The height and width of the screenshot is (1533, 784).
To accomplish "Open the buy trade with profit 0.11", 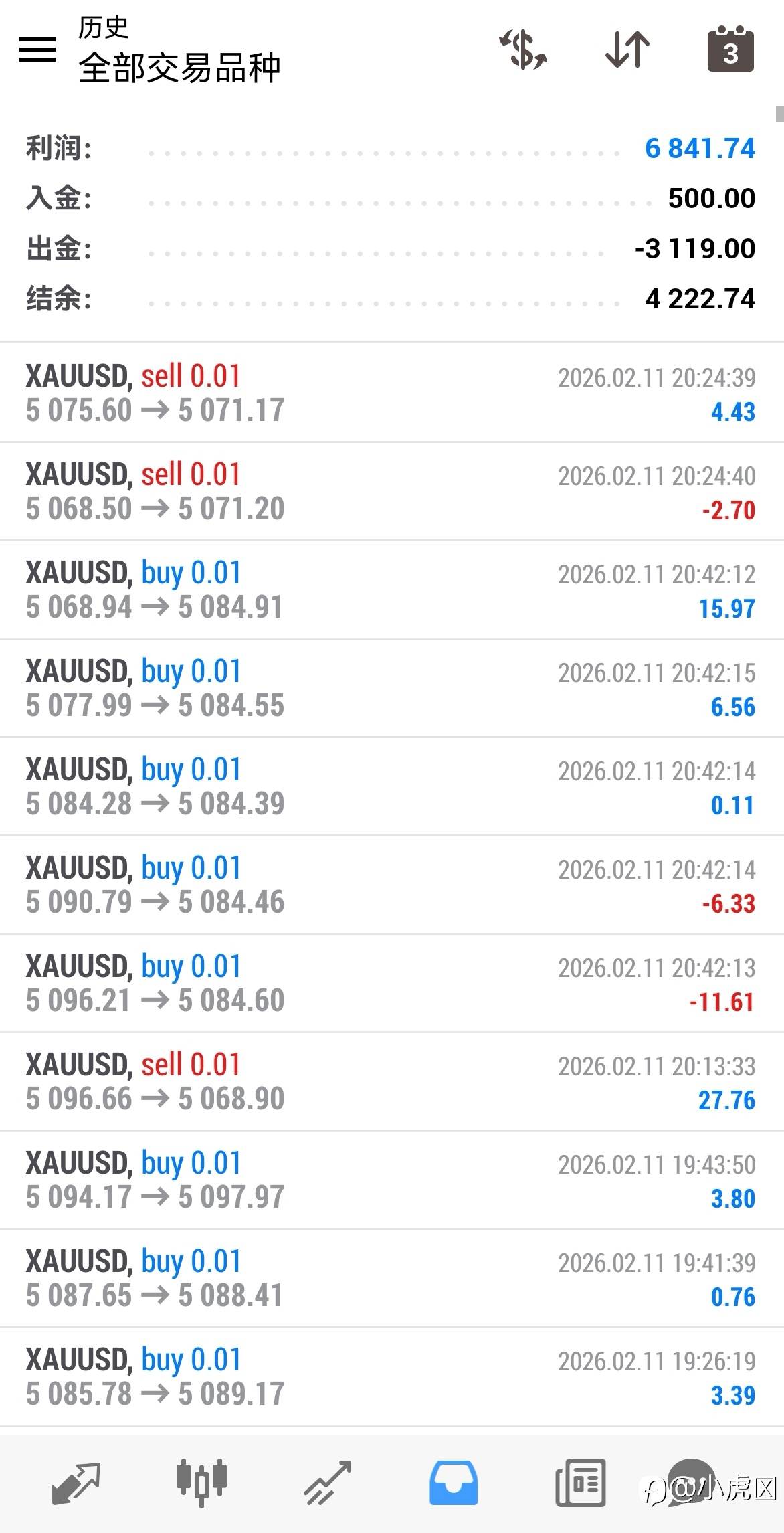I will coord(392,786).
